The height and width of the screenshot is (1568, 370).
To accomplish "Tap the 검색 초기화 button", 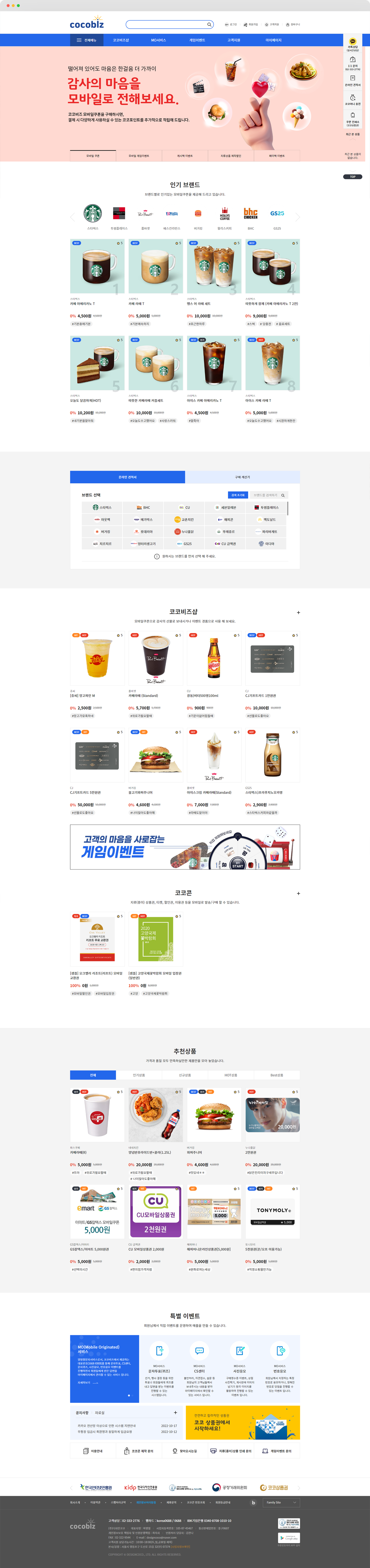I will [237, 495].
